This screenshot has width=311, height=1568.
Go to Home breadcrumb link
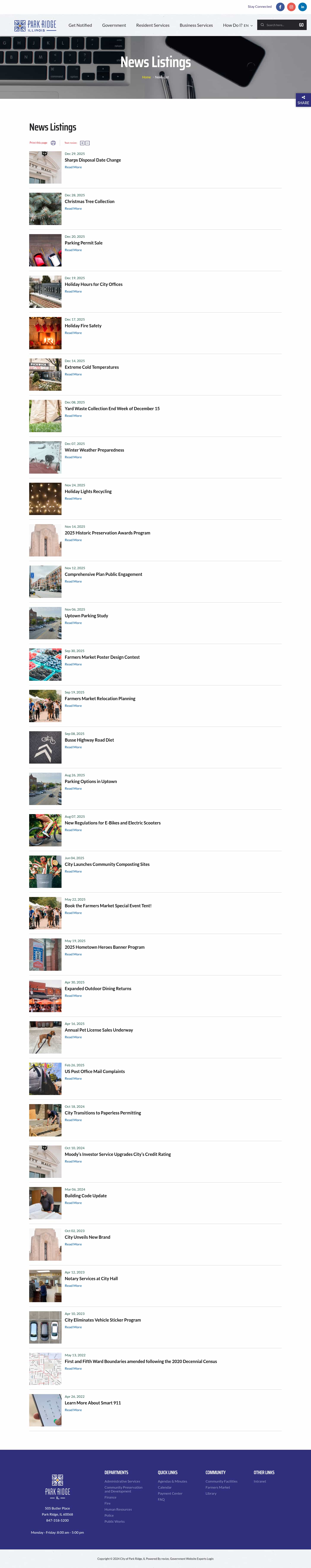click(x=146, y=77)
